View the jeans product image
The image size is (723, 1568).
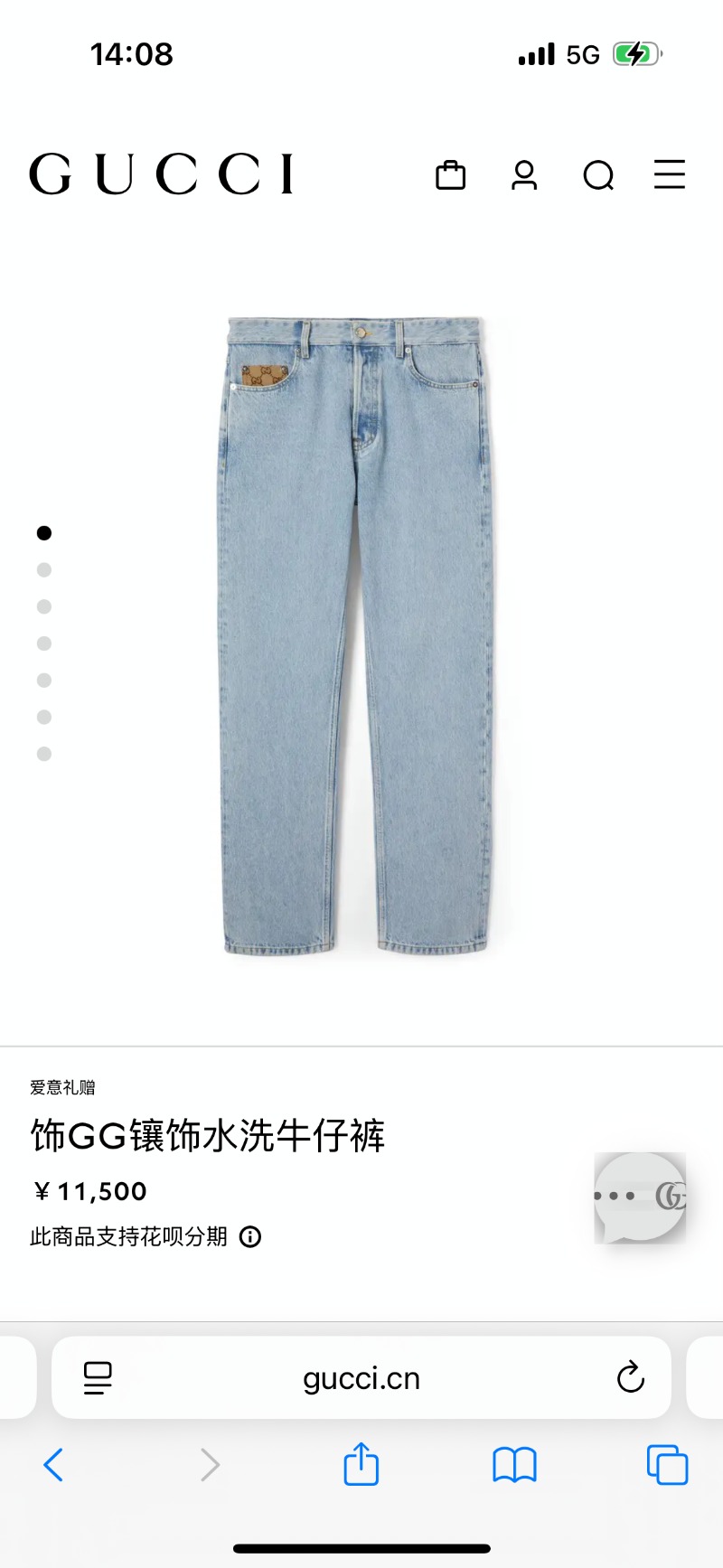[x=356, y=634]
